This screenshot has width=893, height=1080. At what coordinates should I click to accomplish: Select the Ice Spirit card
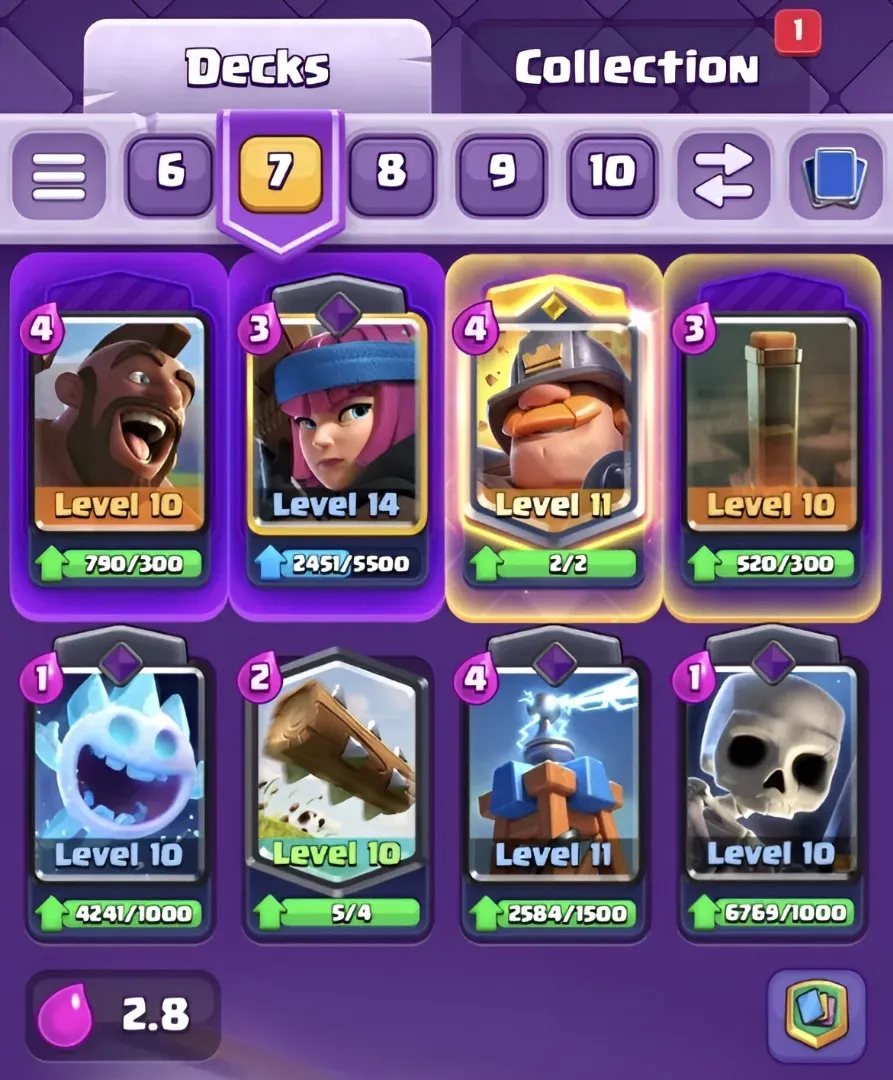pos(119,770)
